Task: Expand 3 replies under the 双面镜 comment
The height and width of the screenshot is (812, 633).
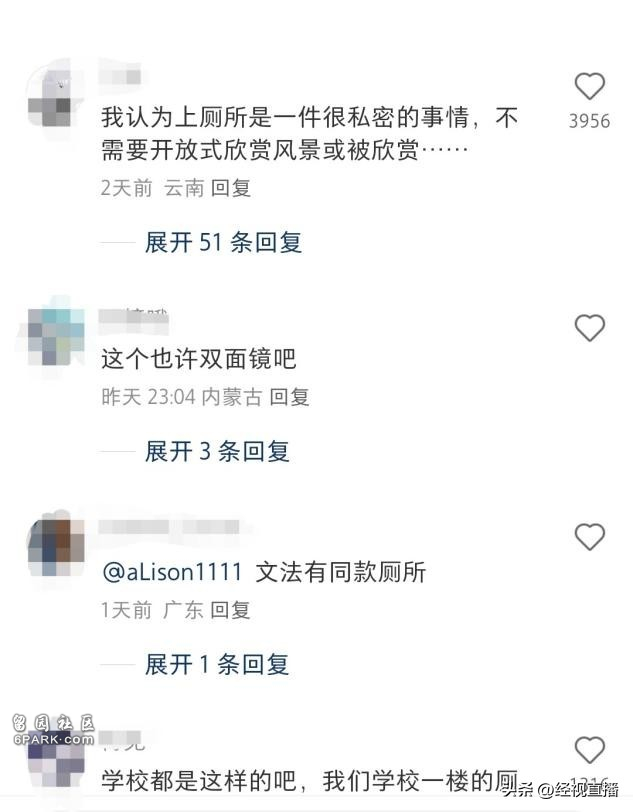Action: pyautogui.click(x=217, y=451)
